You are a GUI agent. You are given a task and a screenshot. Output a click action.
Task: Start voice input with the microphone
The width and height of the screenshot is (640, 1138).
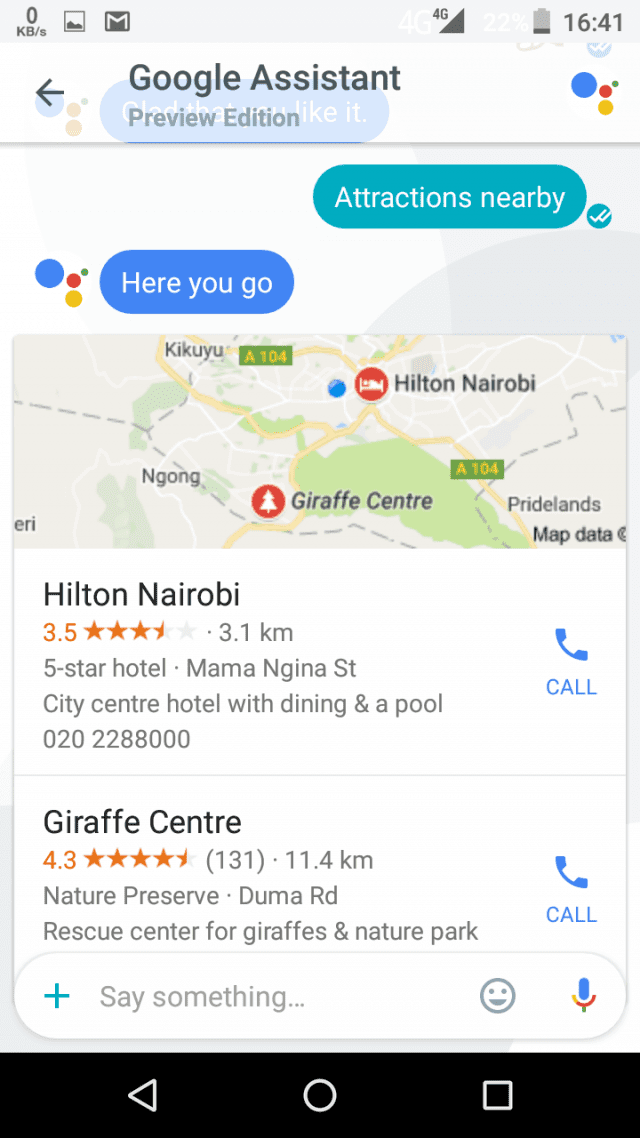[583, 995]
